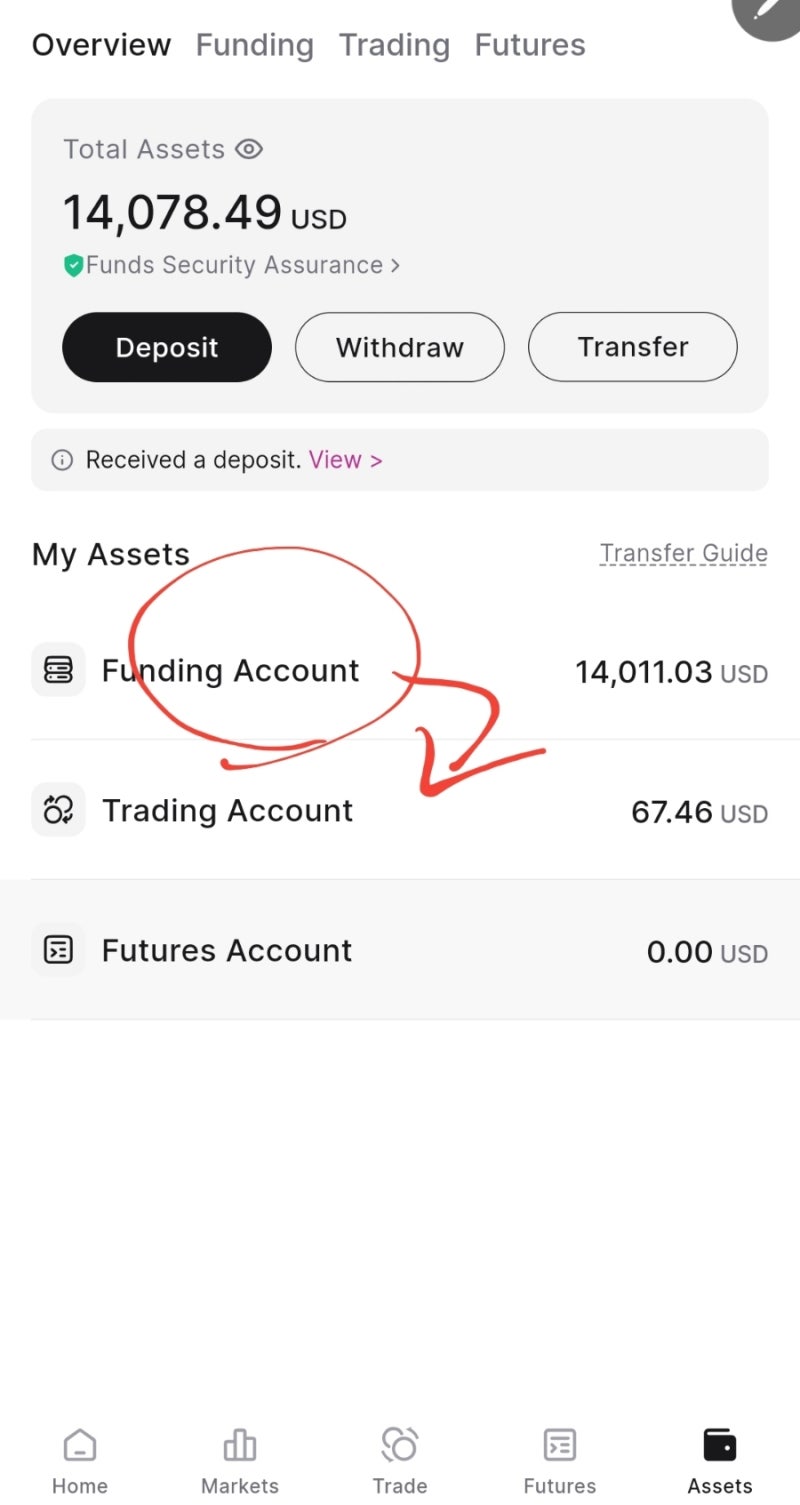View the received deposit details

pos(345,459)
